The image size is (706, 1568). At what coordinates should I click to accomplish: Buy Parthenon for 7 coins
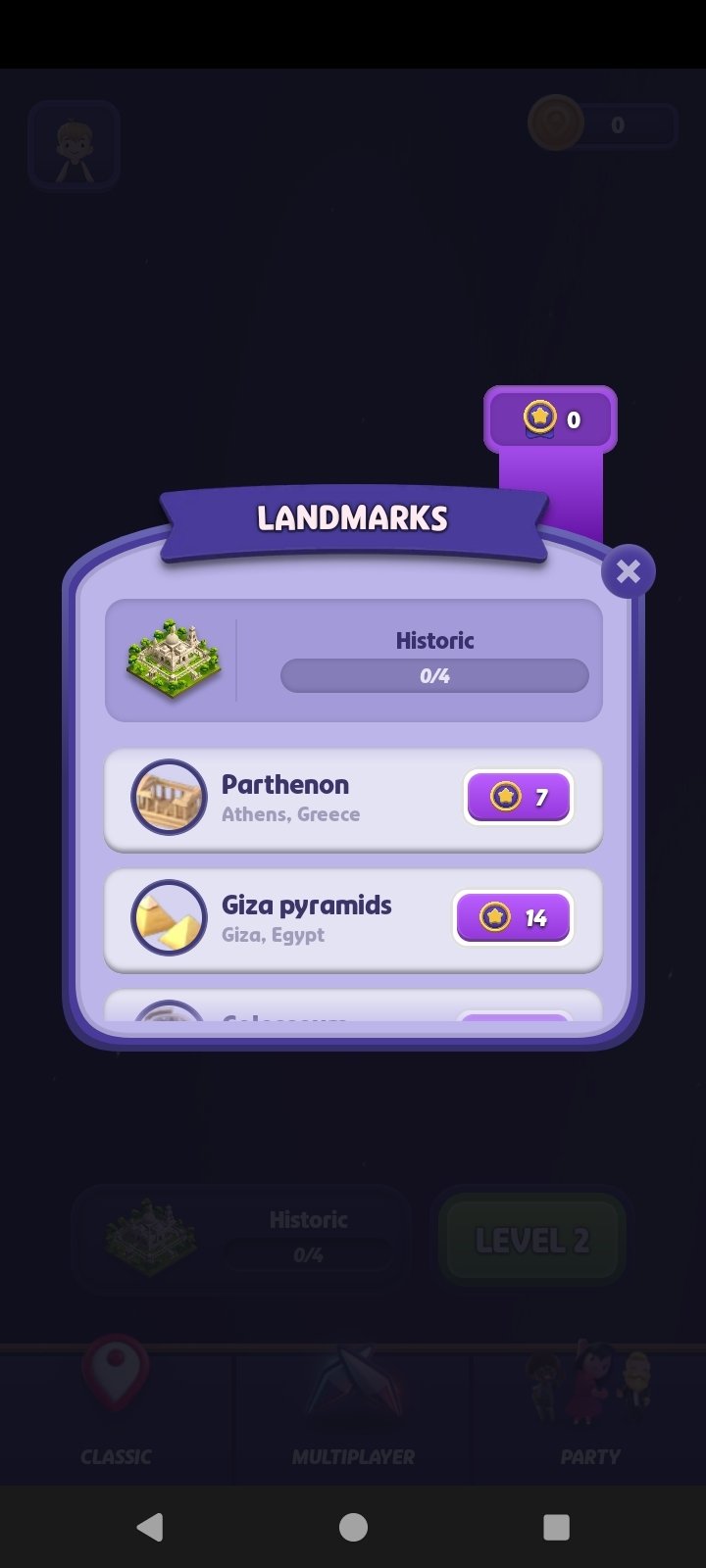518,797
